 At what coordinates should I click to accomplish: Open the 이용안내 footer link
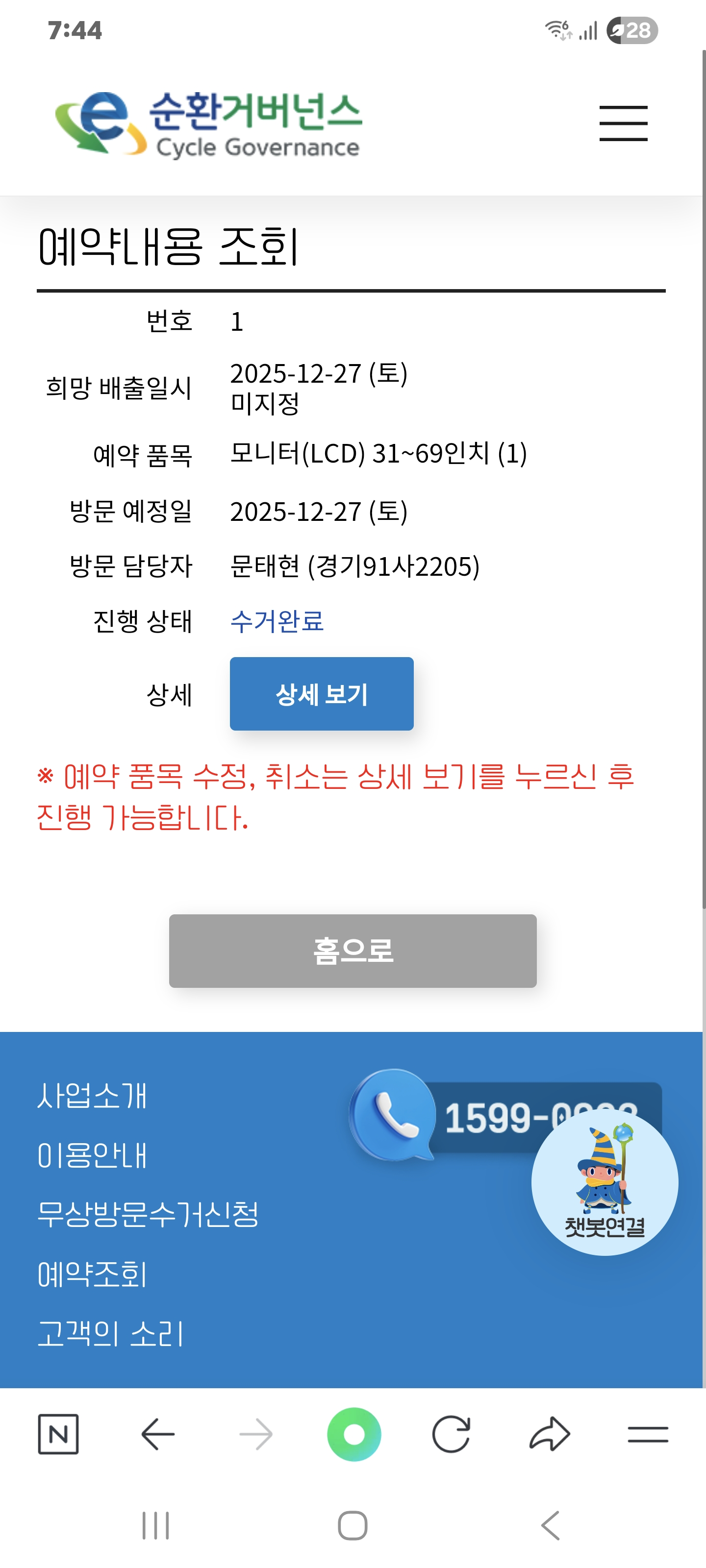[x=92, y=1155]
